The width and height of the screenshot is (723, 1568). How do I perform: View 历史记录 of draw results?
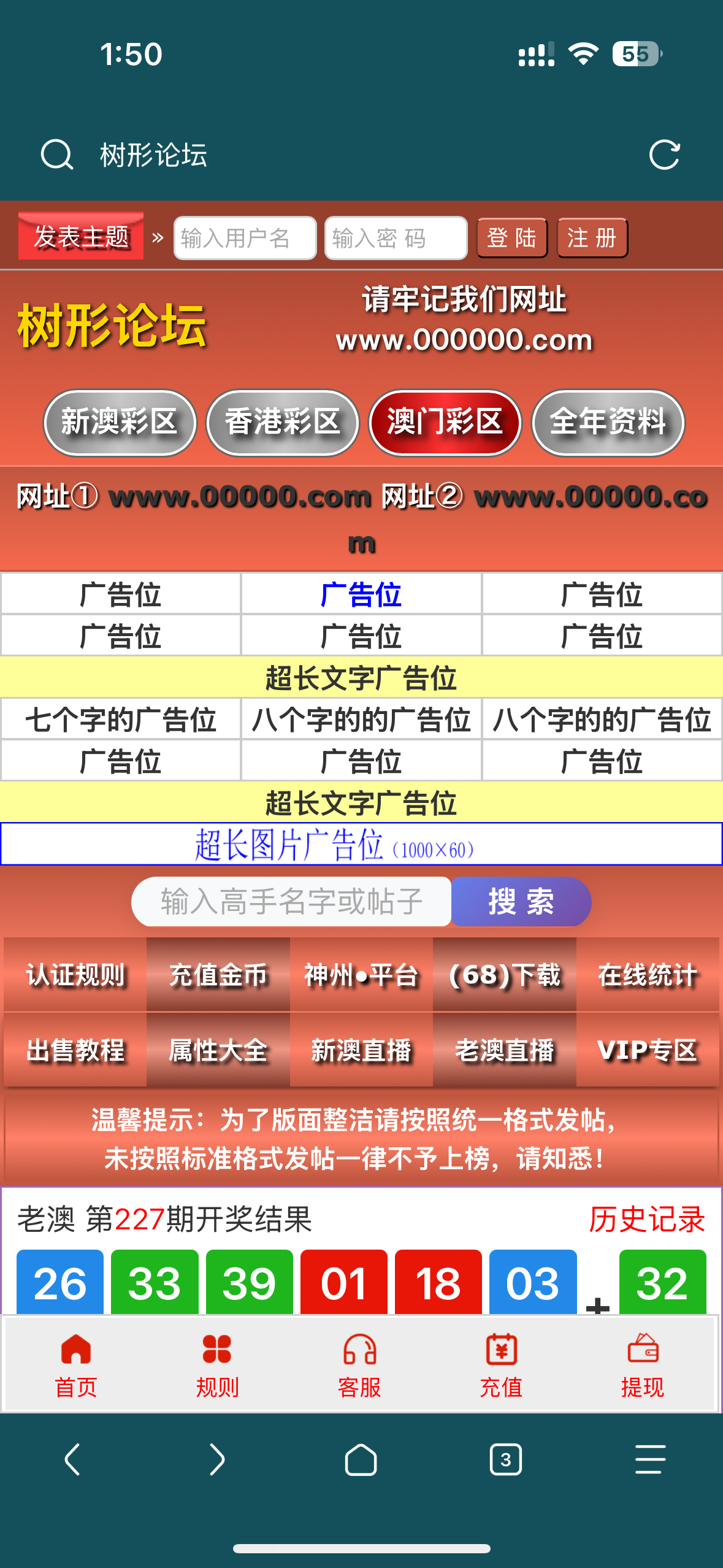[646, 1220]
